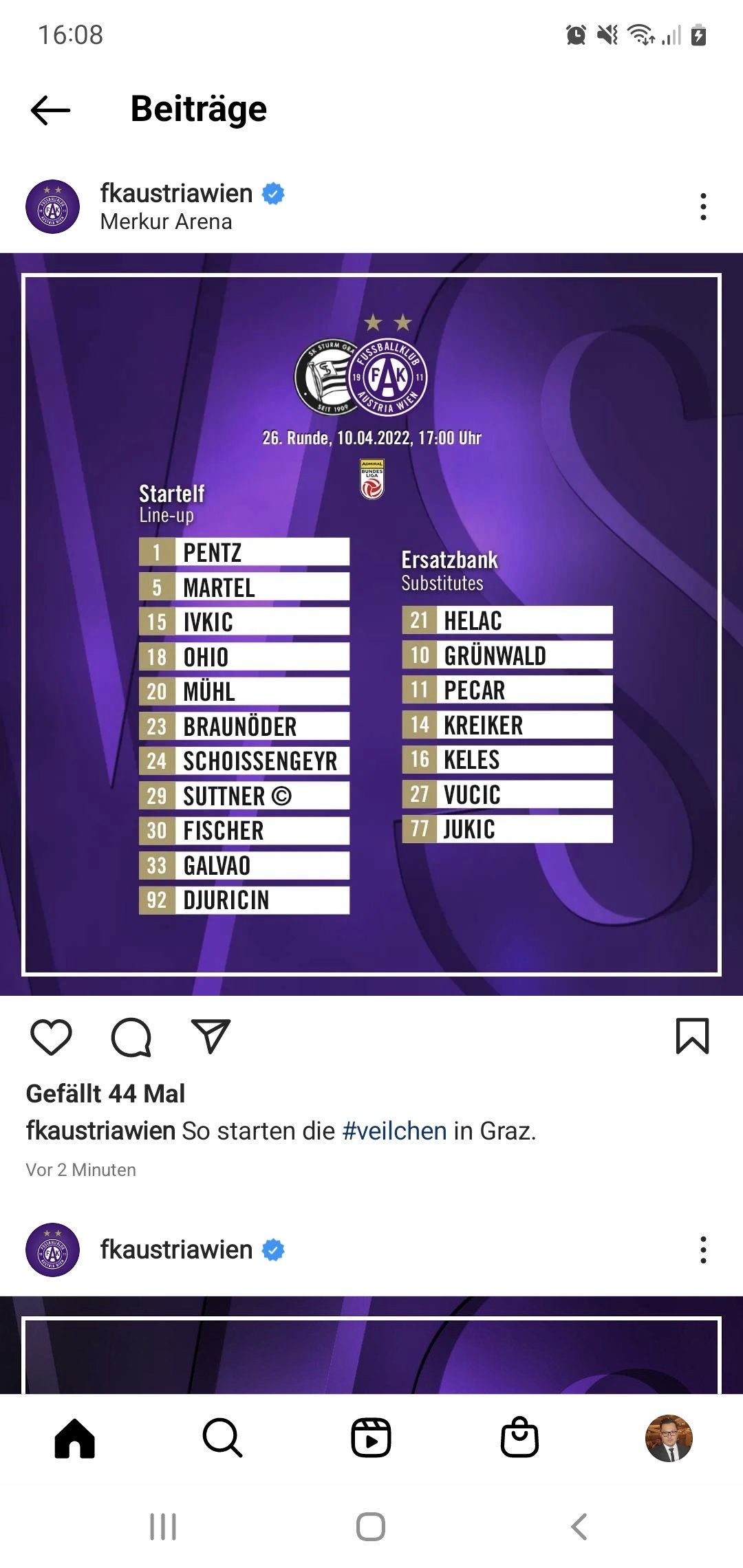Image resolution: width=743 pixels, height=1568 pixels.
Task: Open options menu for the second fkaustriawien post
Action: click(x=702, y=1250)
